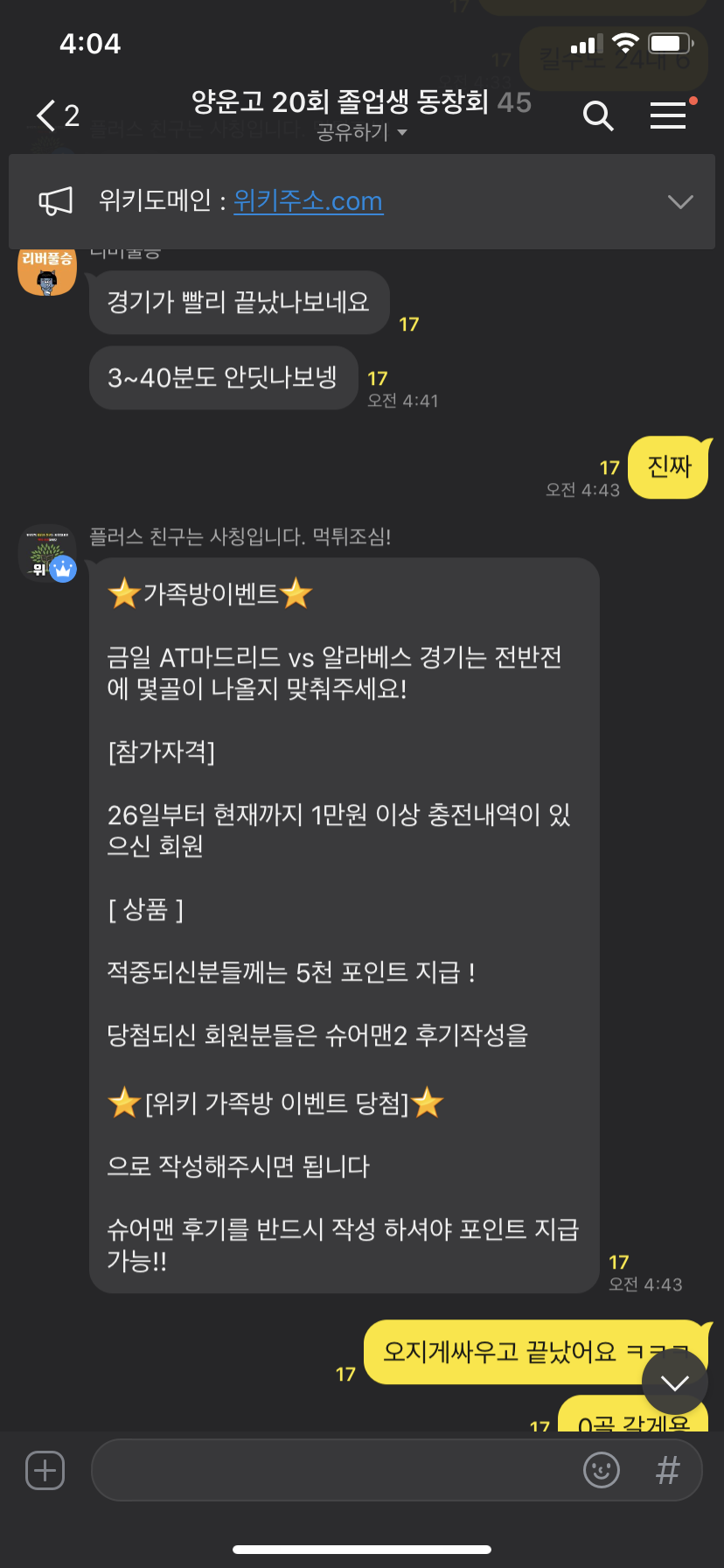
Task: Tap the message input field
Action: (x=332, y=1470)
